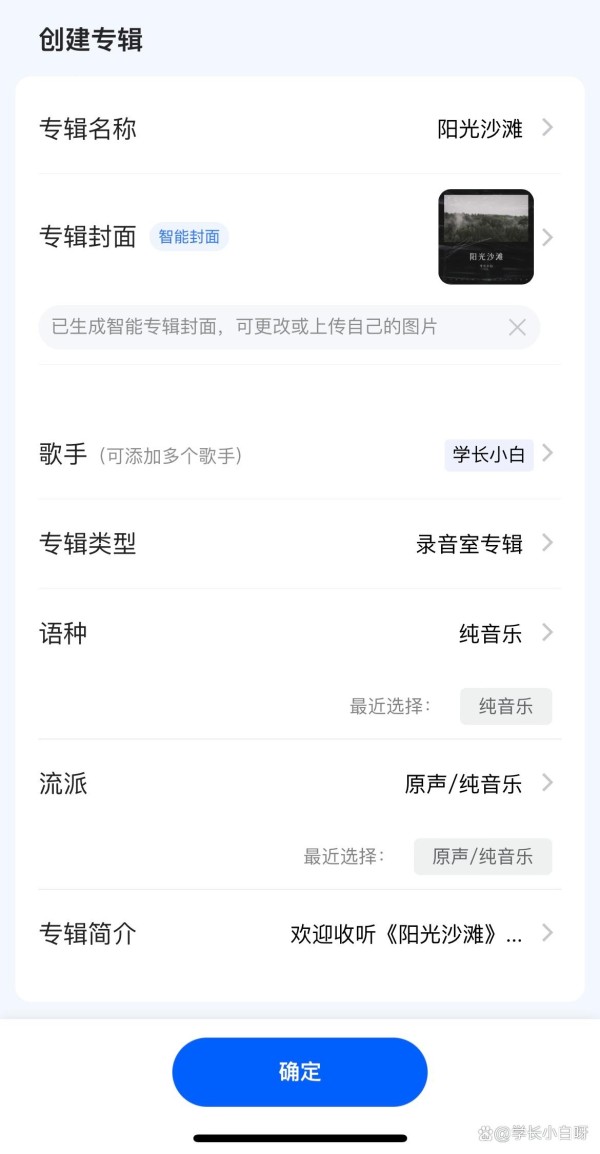Change the 专辑类型 album type
Screen dimensions: 600x1154
coord(300,544)
